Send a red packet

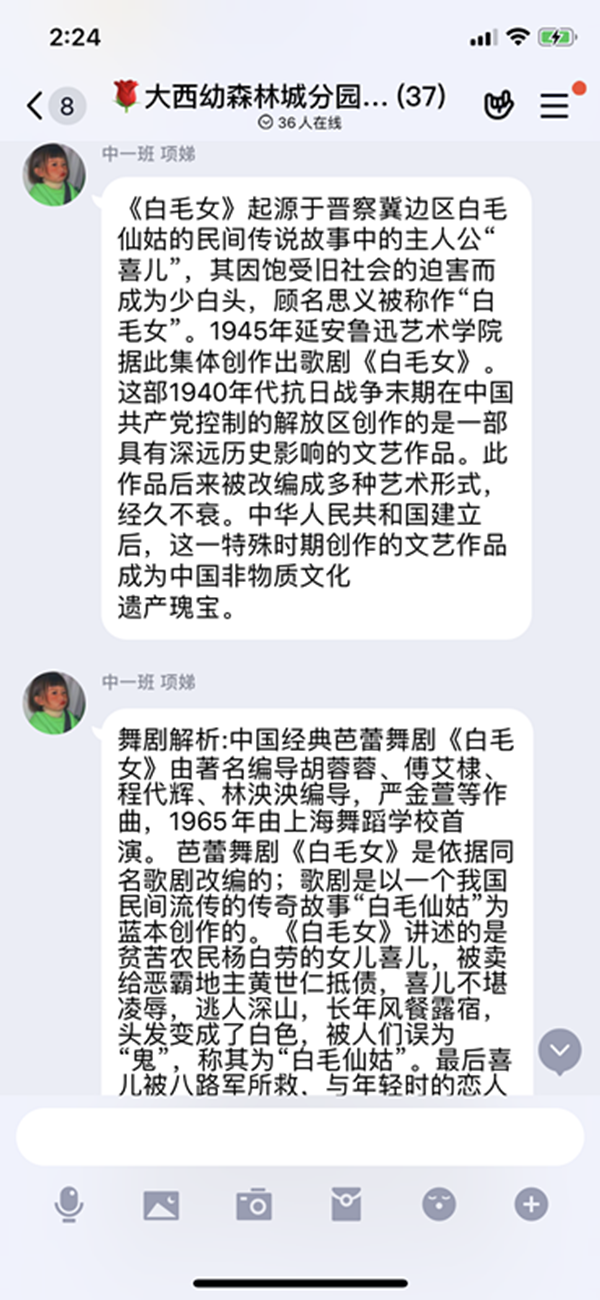pos(346,1205)
